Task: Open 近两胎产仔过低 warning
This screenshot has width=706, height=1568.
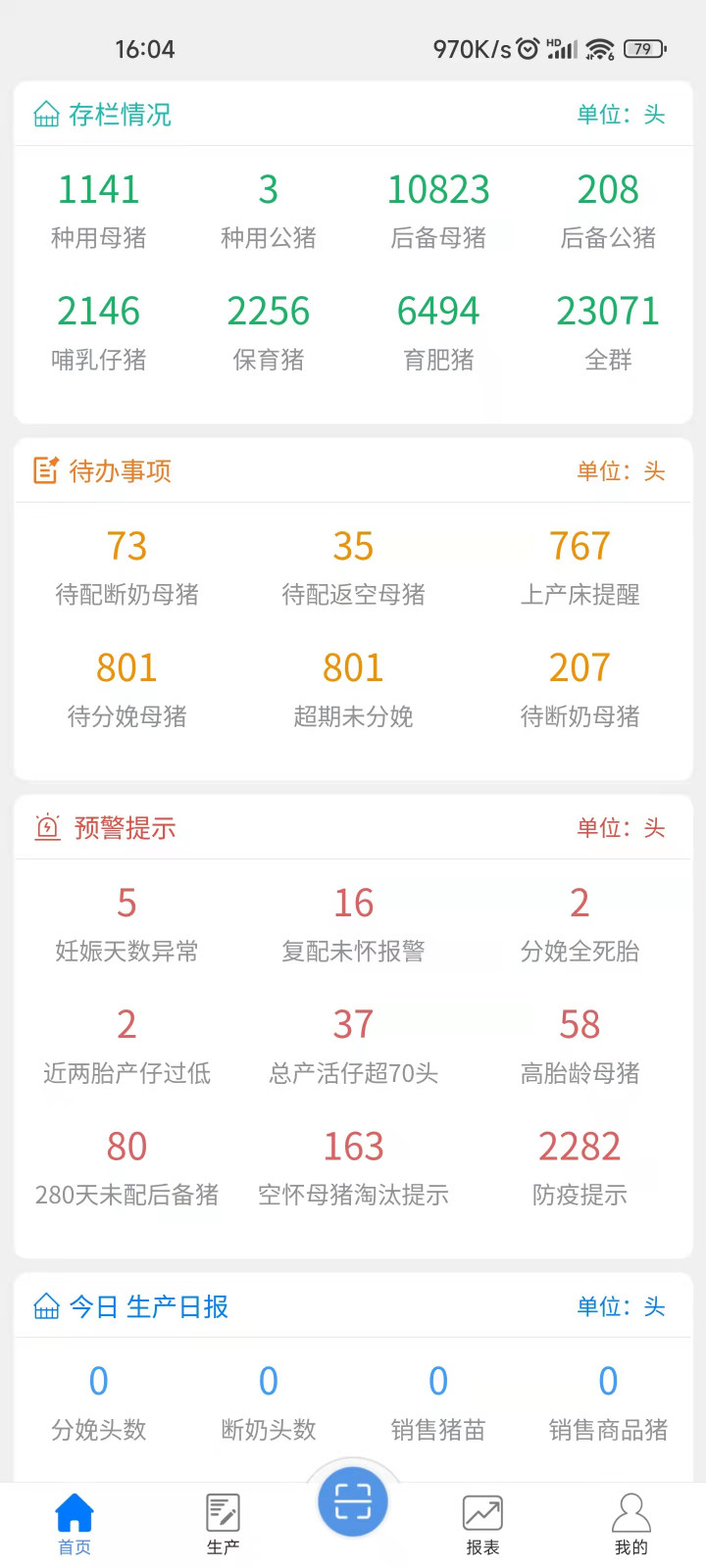Action: point(126,1047)
